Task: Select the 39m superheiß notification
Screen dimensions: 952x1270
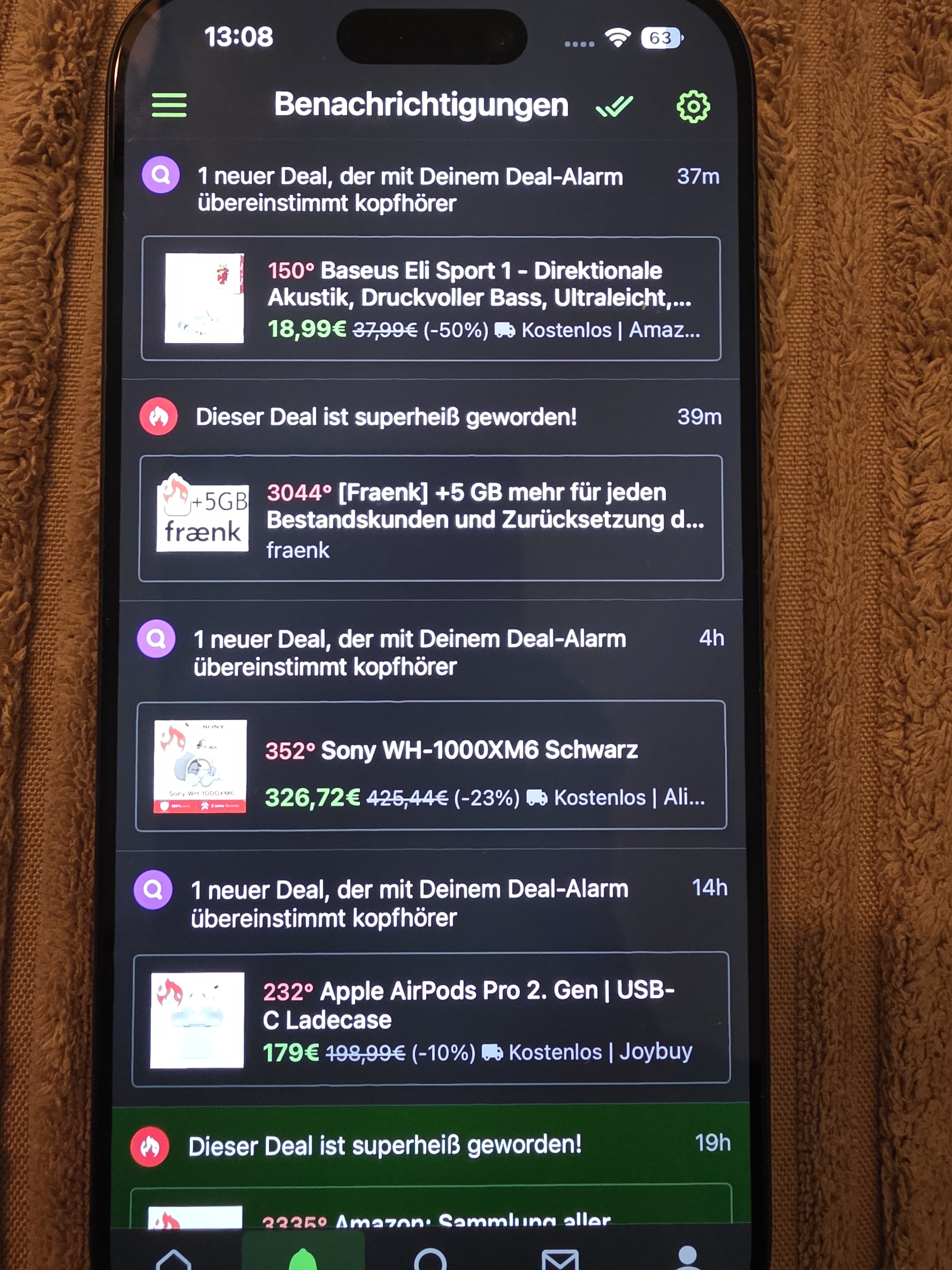Action: [386, 418]
